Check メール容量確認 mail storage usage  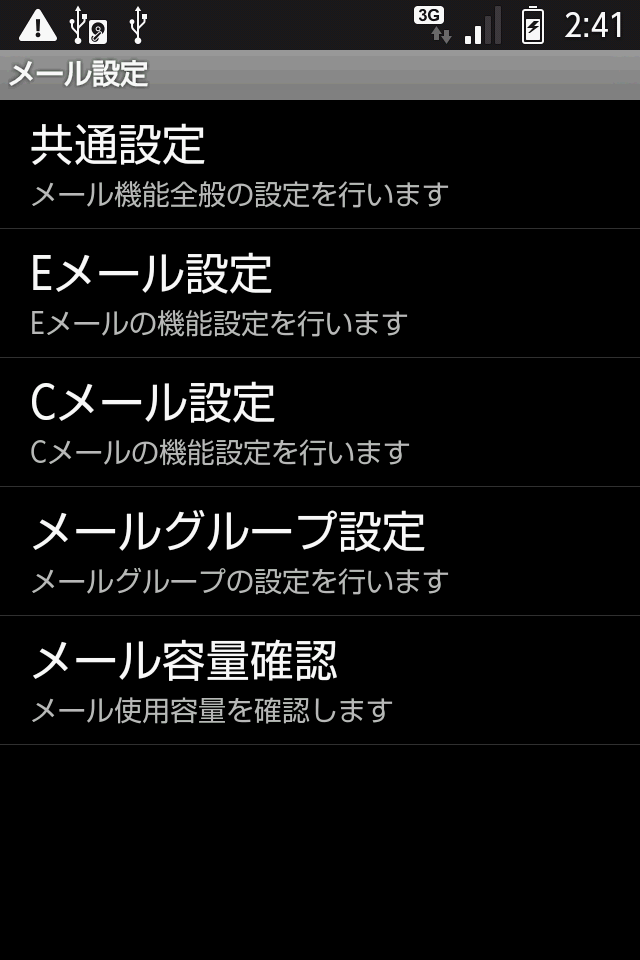[320, 680]
